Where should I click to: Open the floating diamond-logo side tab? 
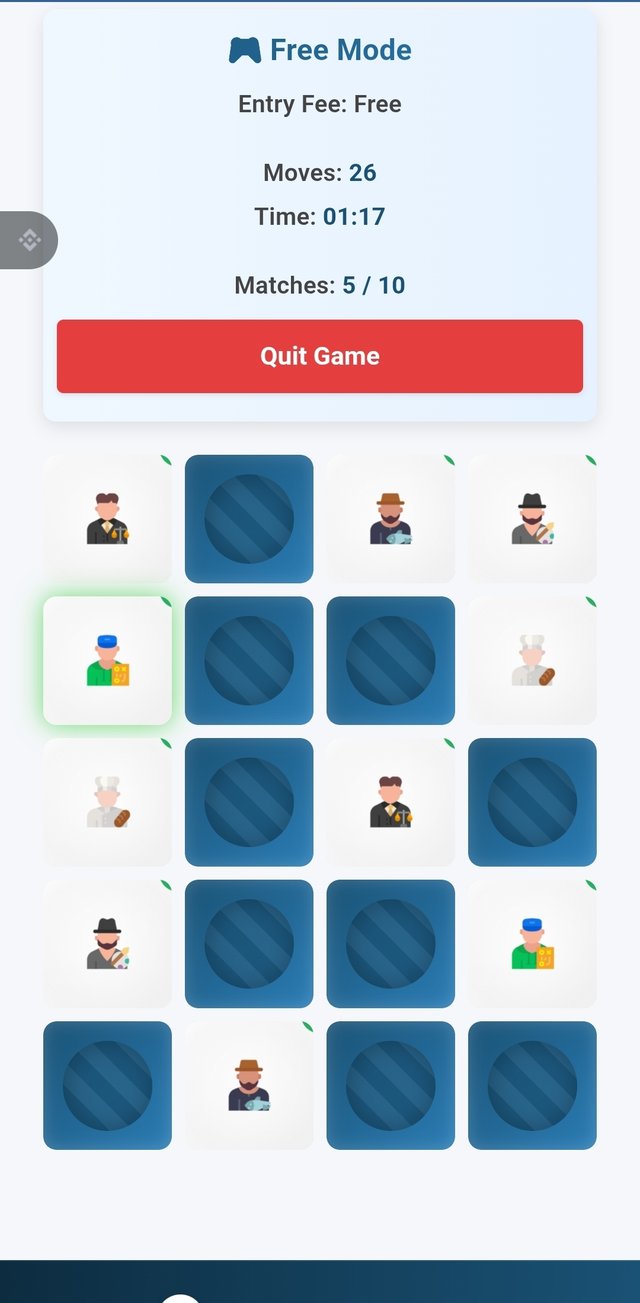pos(29,240)
